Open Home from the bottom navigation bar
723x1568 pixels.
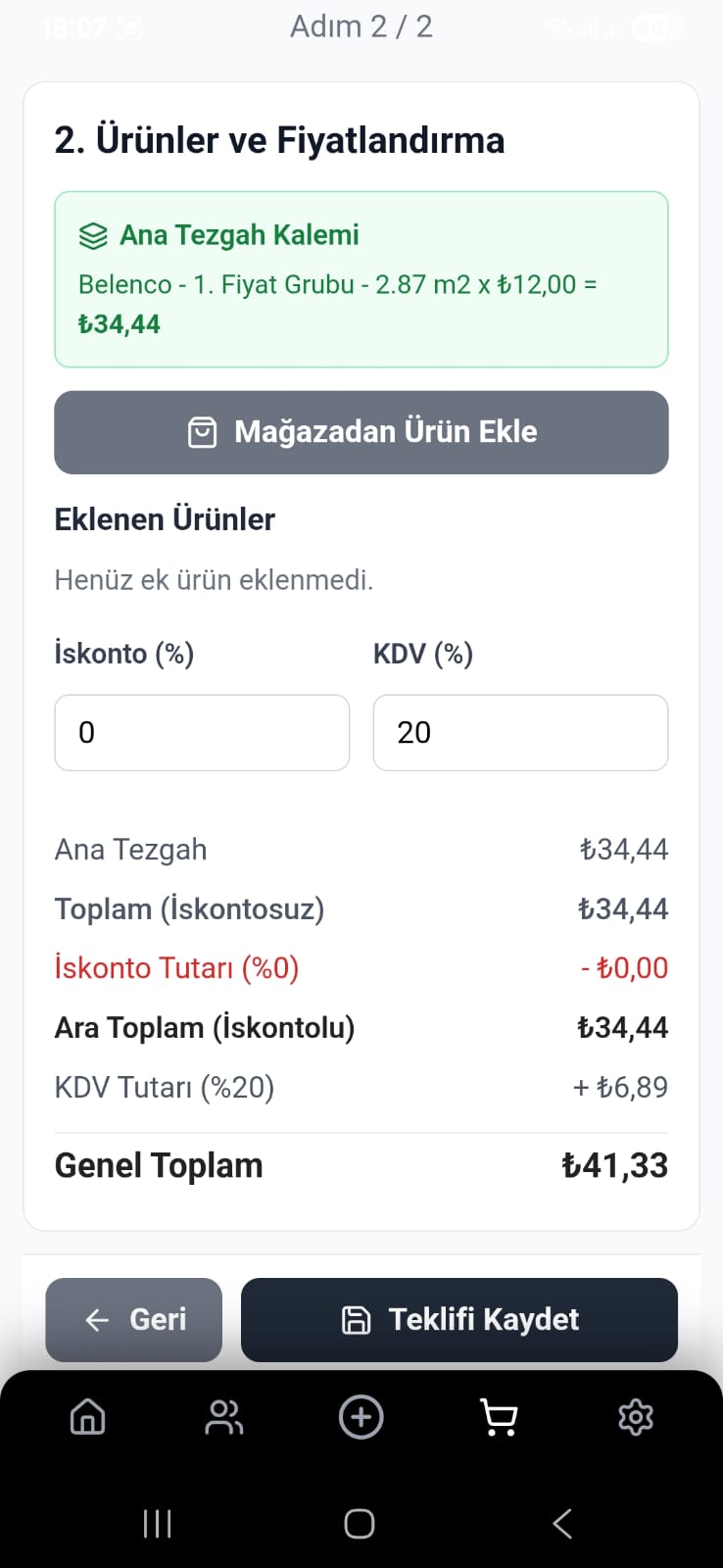tap(86, 1416)
